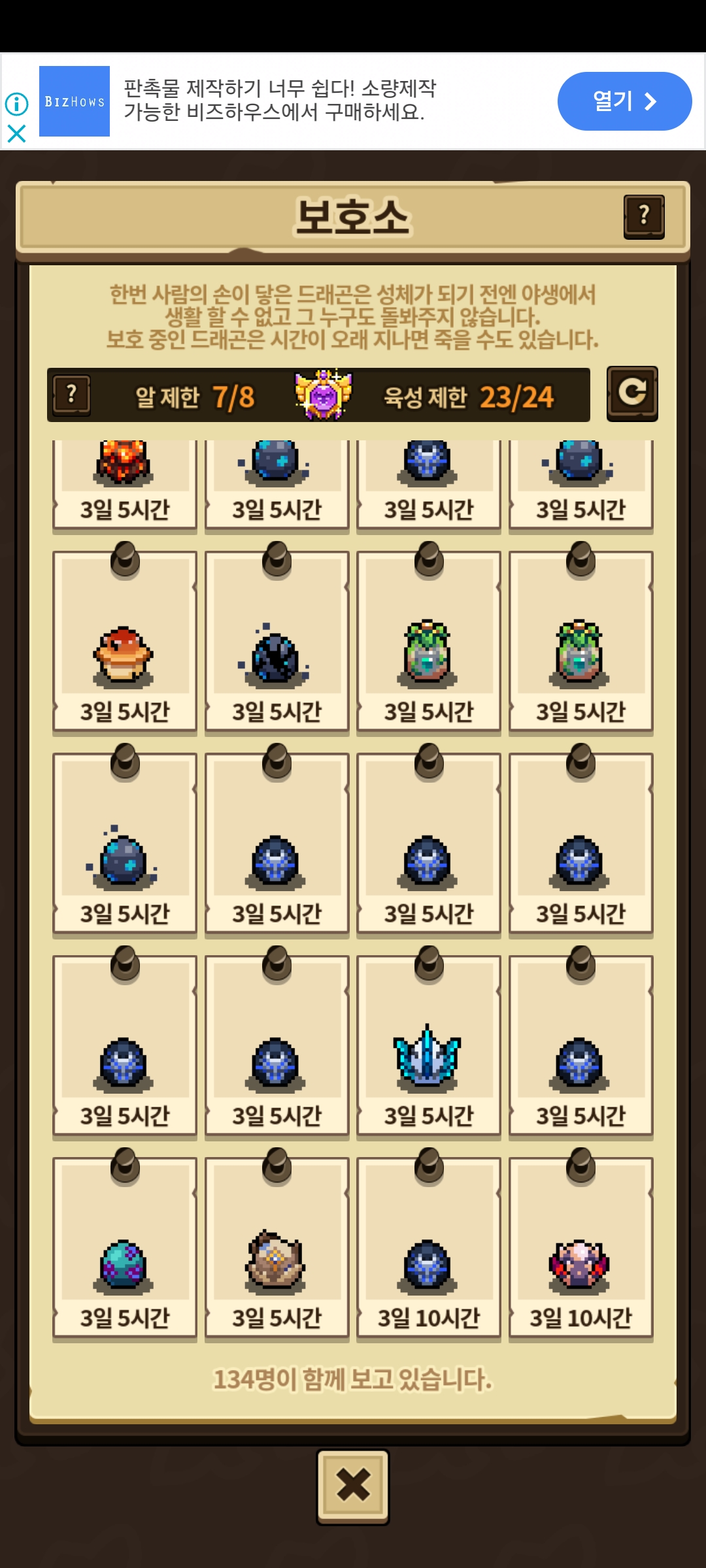The image size is (706, 1568).
Task: Close the 보호소 window with the X
Action: click(x=353, y=1485)
